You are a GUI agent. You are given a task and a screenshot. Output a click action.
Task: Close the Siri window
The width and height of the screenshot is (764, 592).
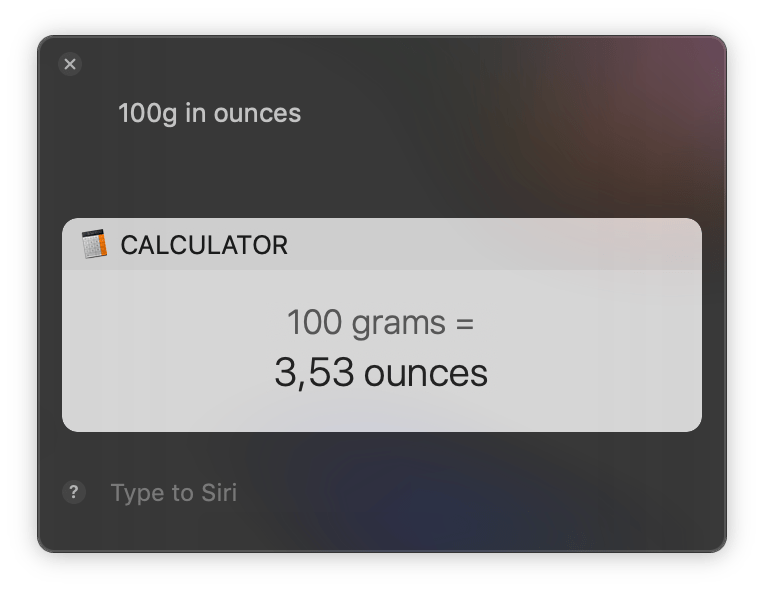click(70, 64)
